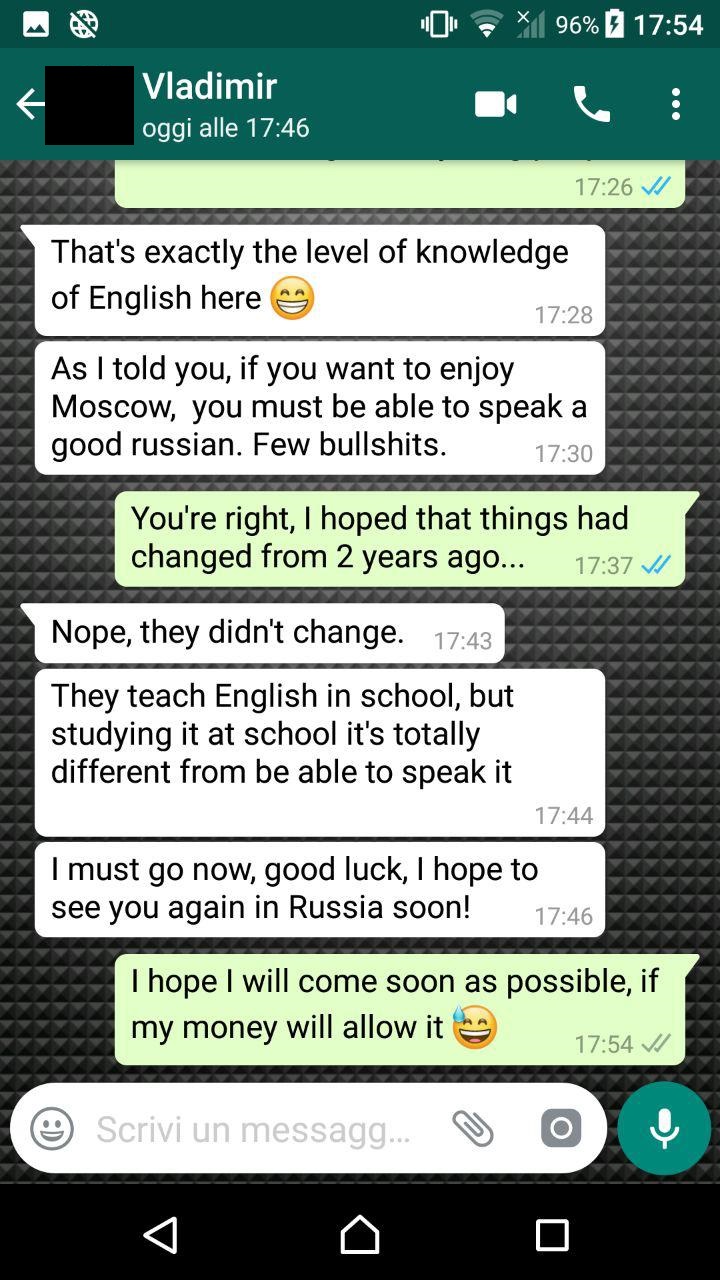Start a video call with Vladimir
Image resolution: width=720 pixels, height=1280 pixels.
tap(495, 104)
